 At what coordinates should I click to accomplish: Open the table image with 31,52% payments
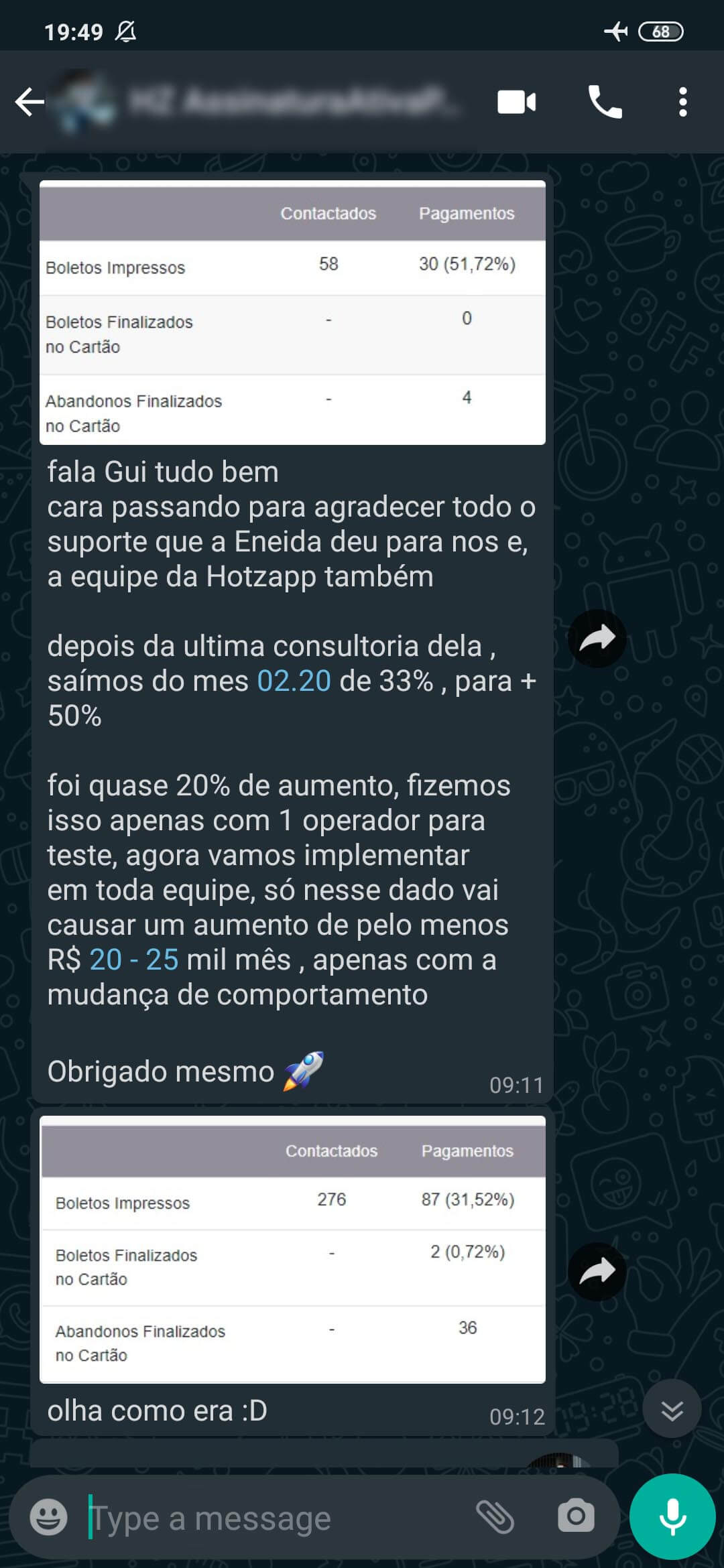[x=292, y=1249]
